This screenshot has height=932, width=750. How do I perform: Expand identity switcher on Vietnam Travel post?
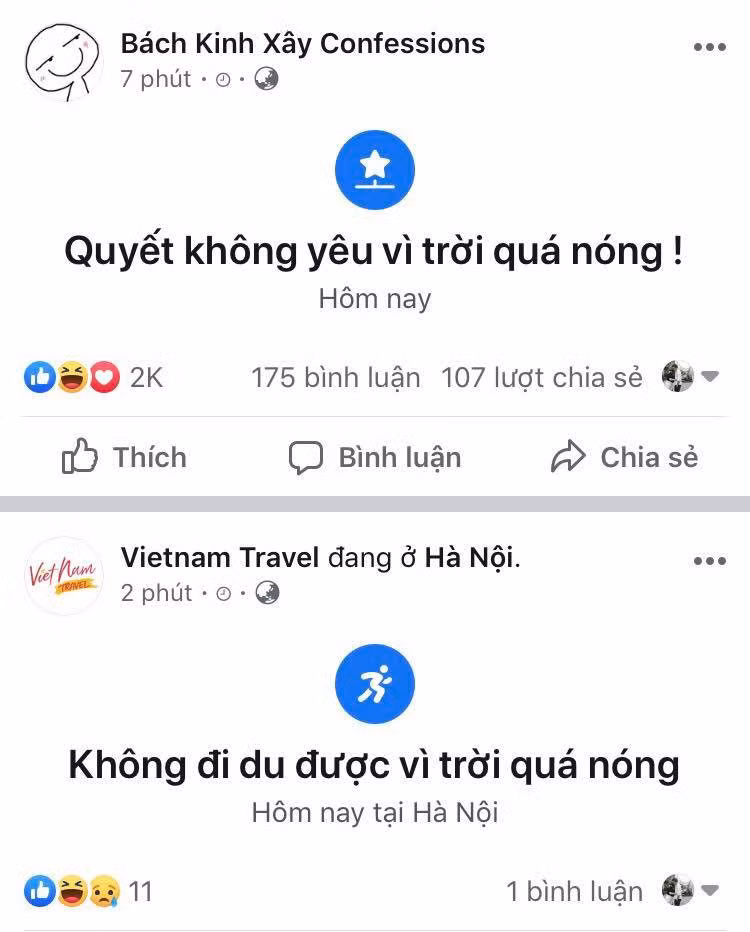tap(691, 890)
